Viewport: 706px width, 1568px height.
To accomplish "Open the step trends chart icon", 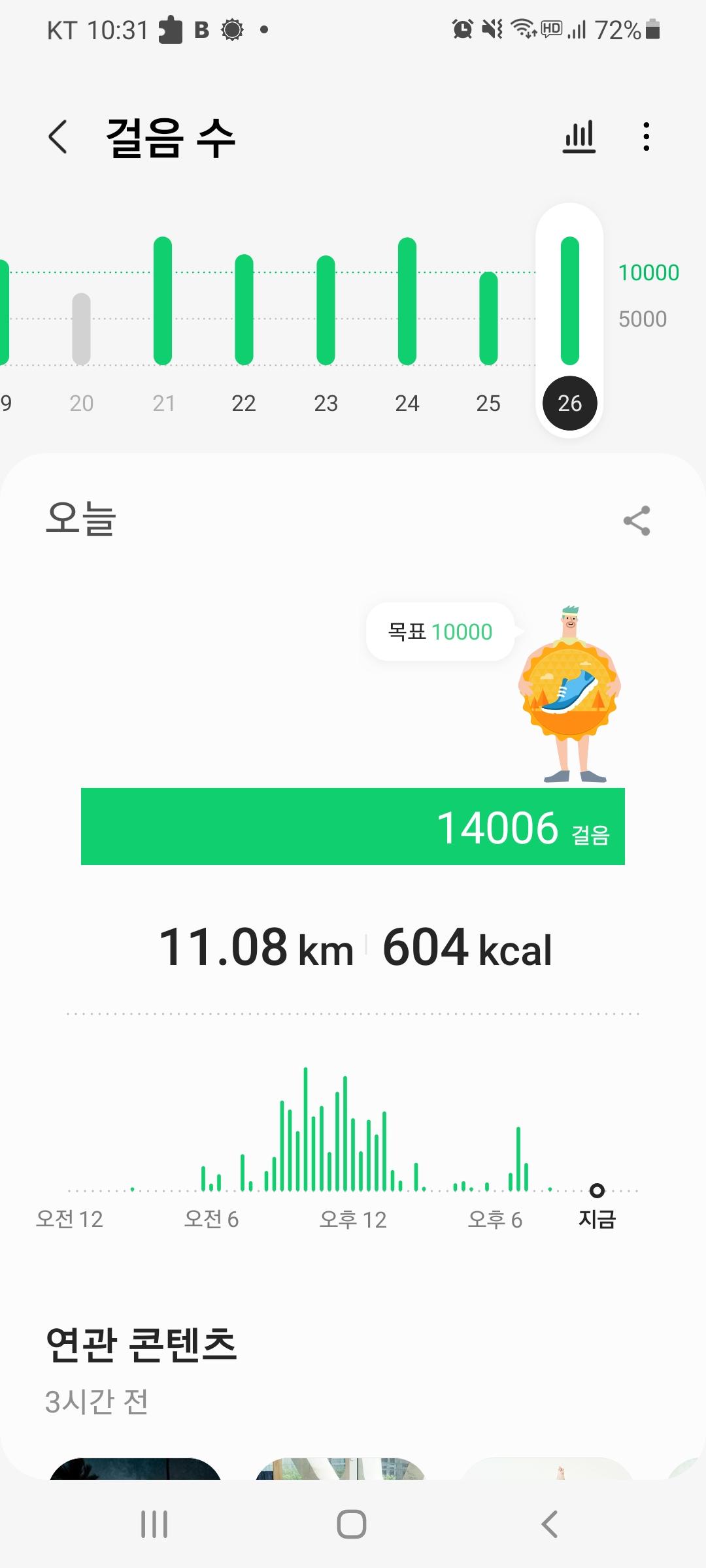I will click(579, 137).
